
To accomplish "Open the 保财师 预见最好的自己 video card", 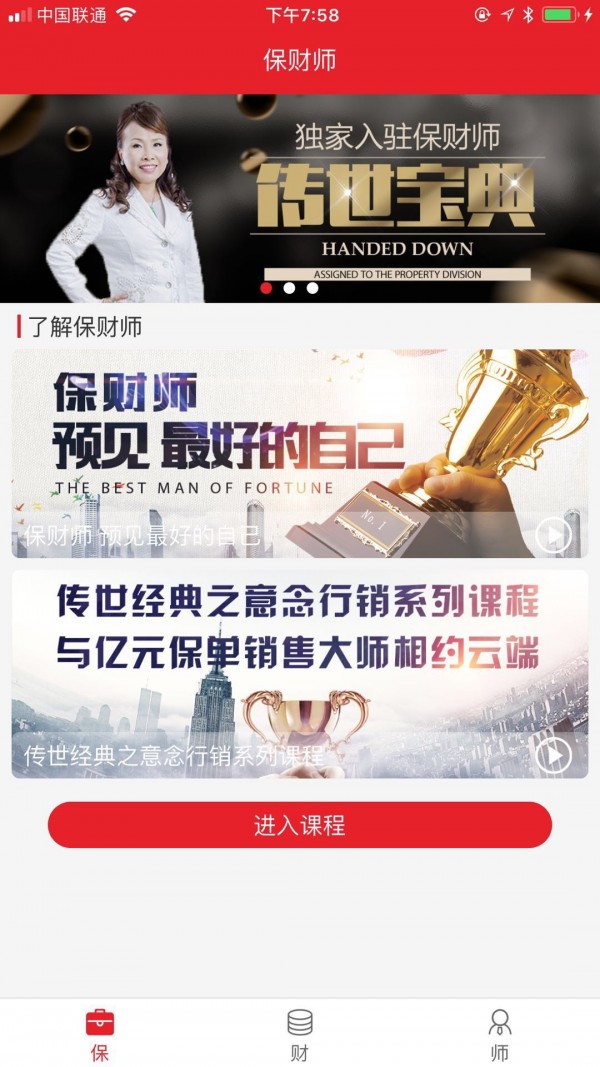I will 300,452.
